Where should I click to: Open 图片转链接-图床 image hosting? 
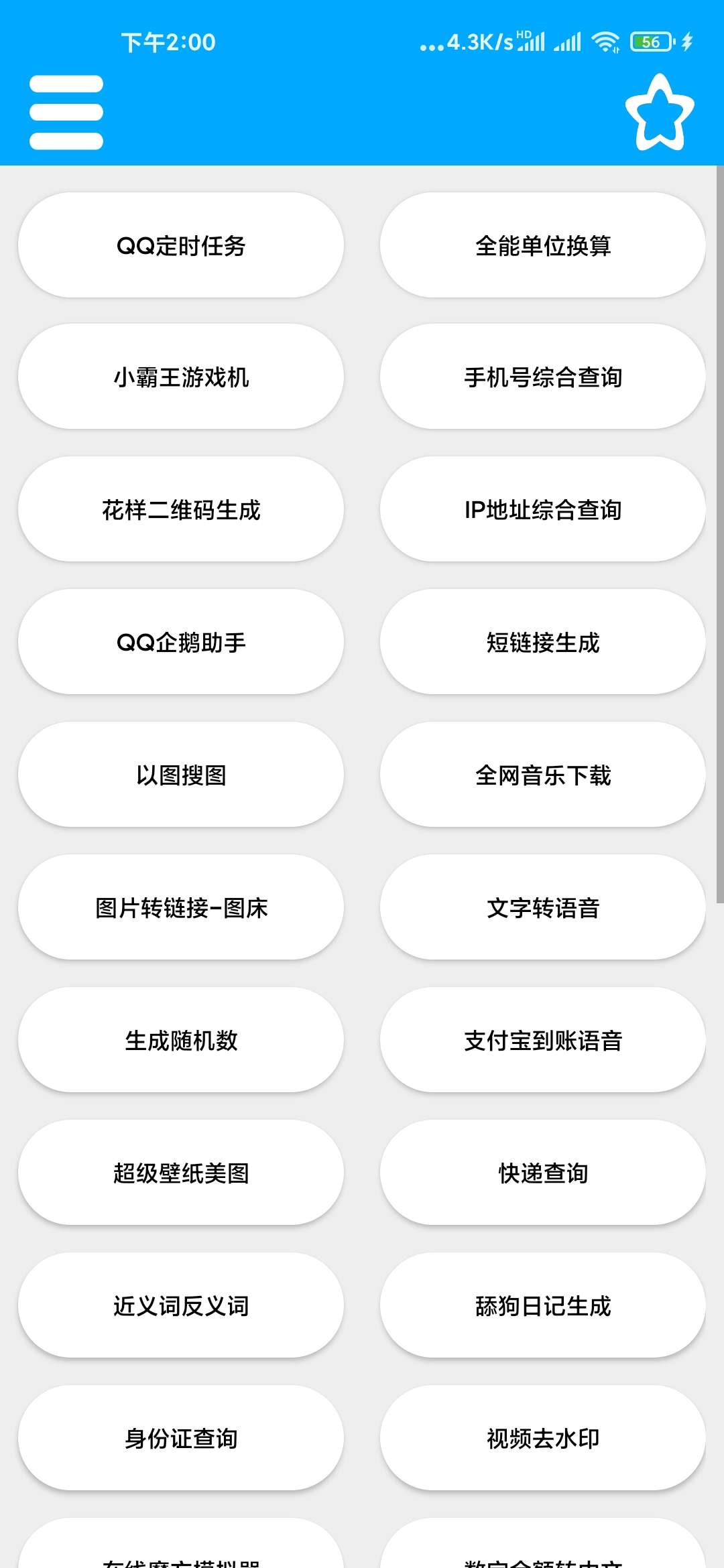pyautogui.click(x=180, y=907)
